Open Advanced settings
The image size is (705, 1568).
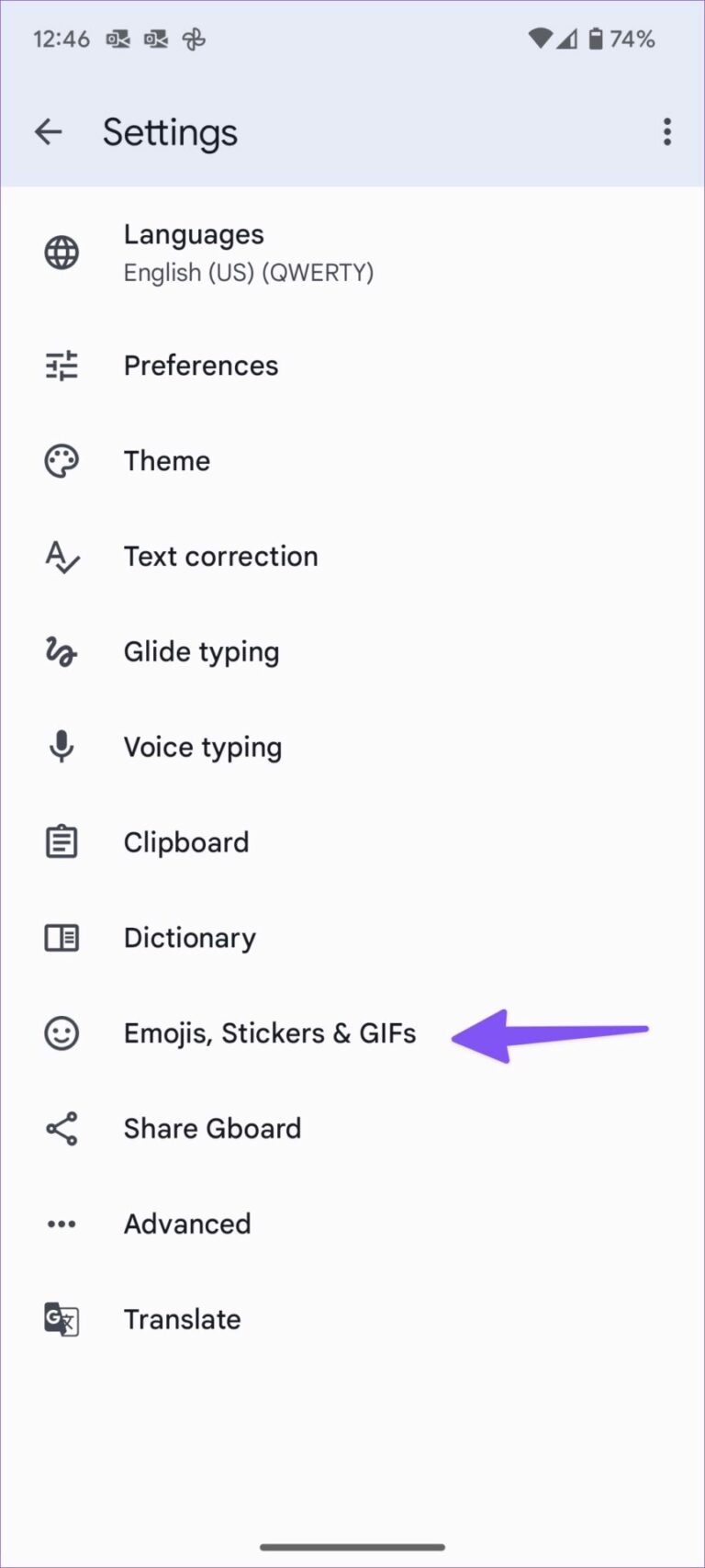click(186, 1224)
